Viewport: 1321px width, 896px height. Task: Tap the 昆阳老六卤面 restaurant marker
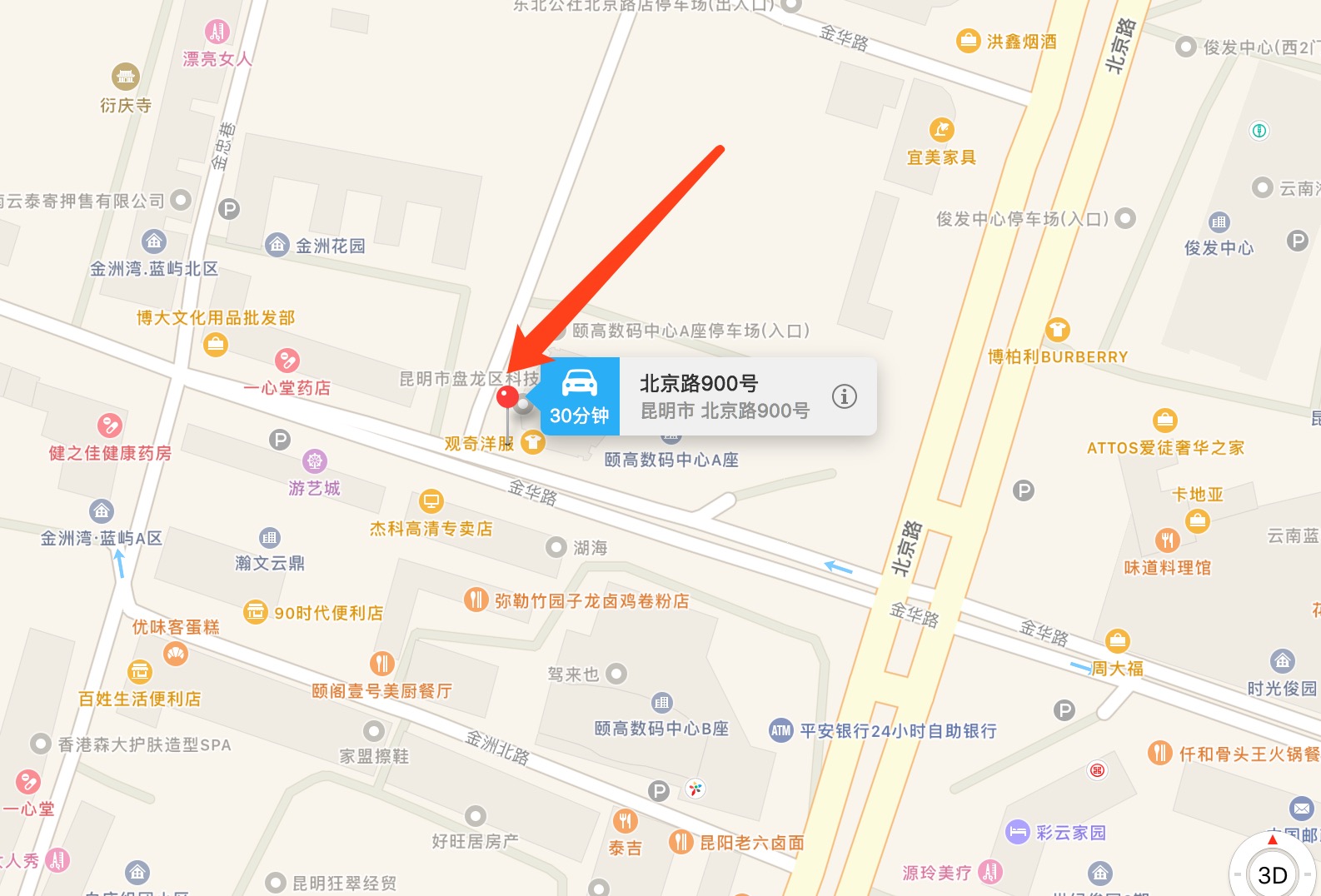[681, 842]
